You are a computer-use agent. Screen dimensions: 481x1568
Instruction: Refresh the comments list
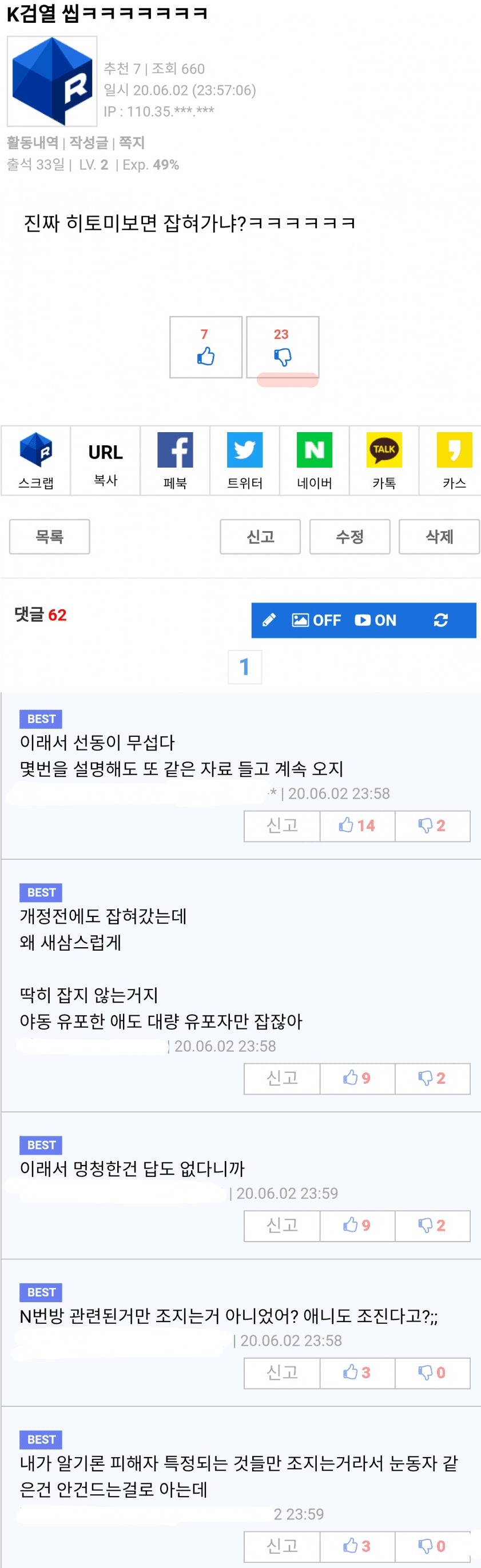[441, 620]
